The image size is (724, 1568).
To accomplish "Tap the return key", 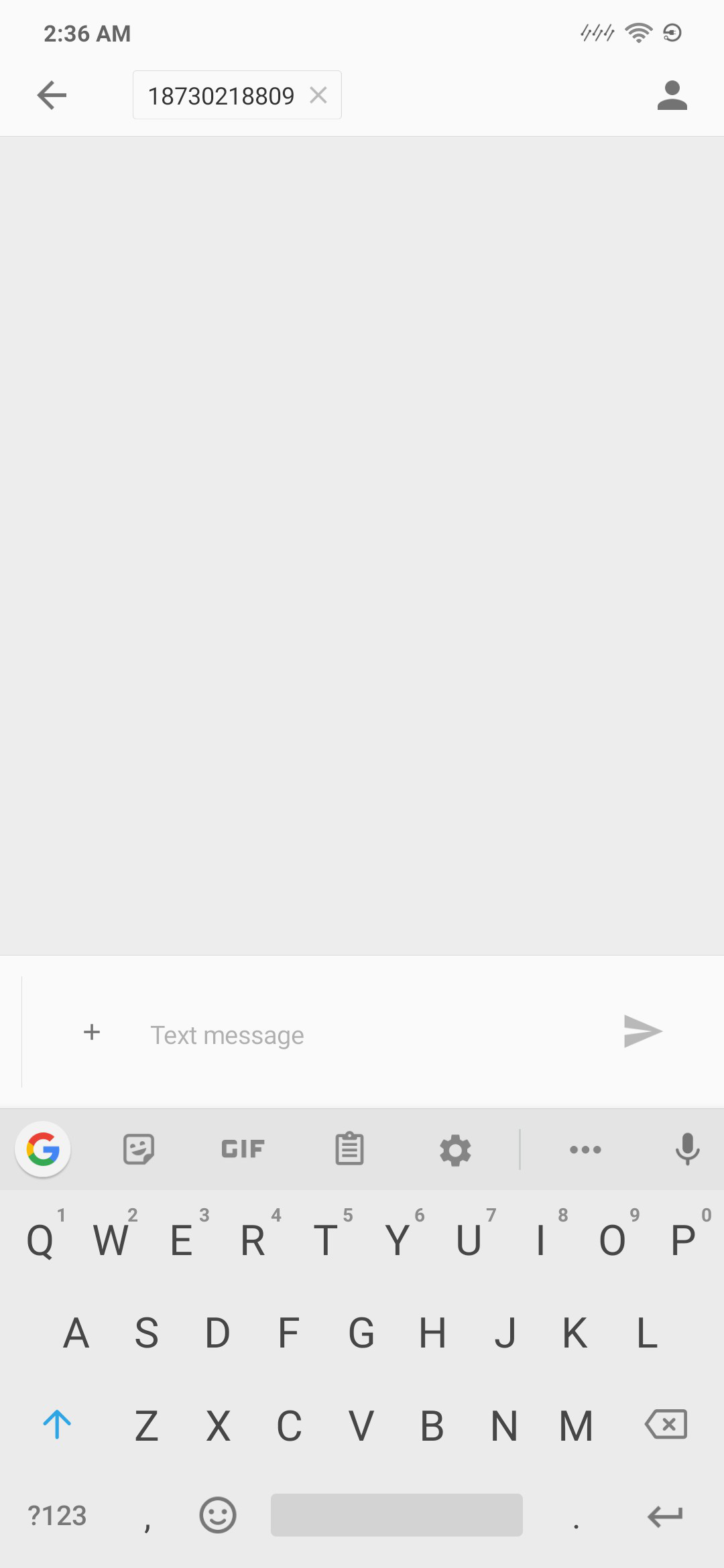I will 665,1516.
